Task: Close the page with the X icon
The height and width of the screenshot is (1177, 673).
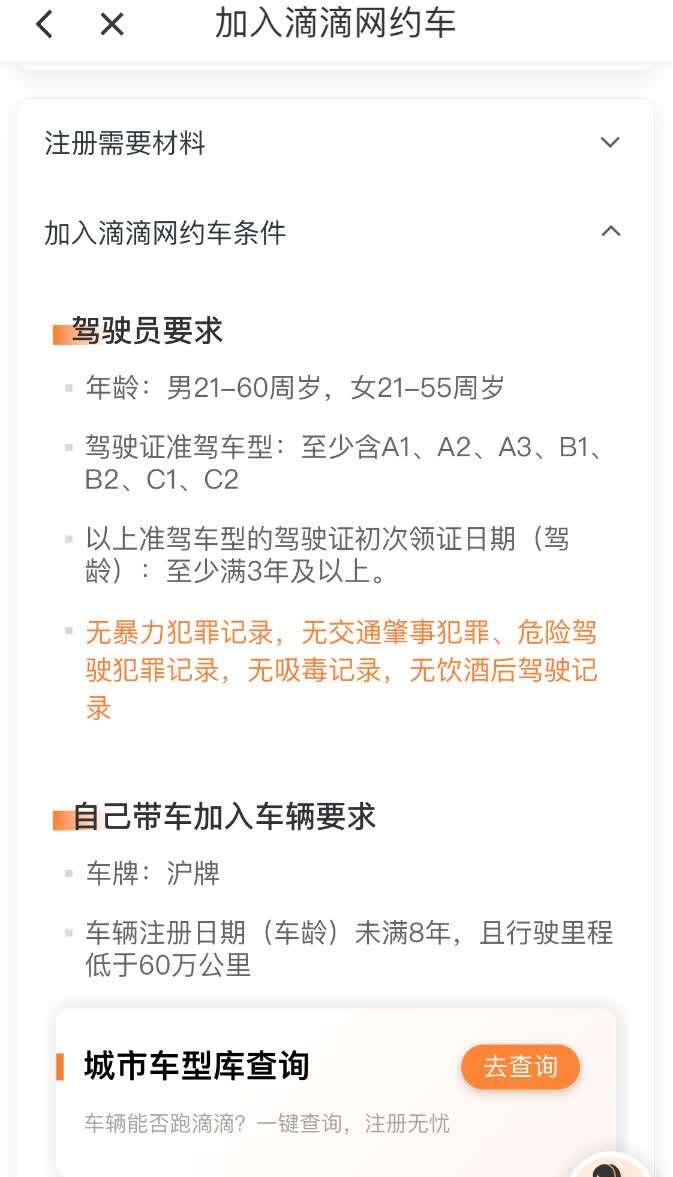Action: pyautogui.click(x=112, y=24)
